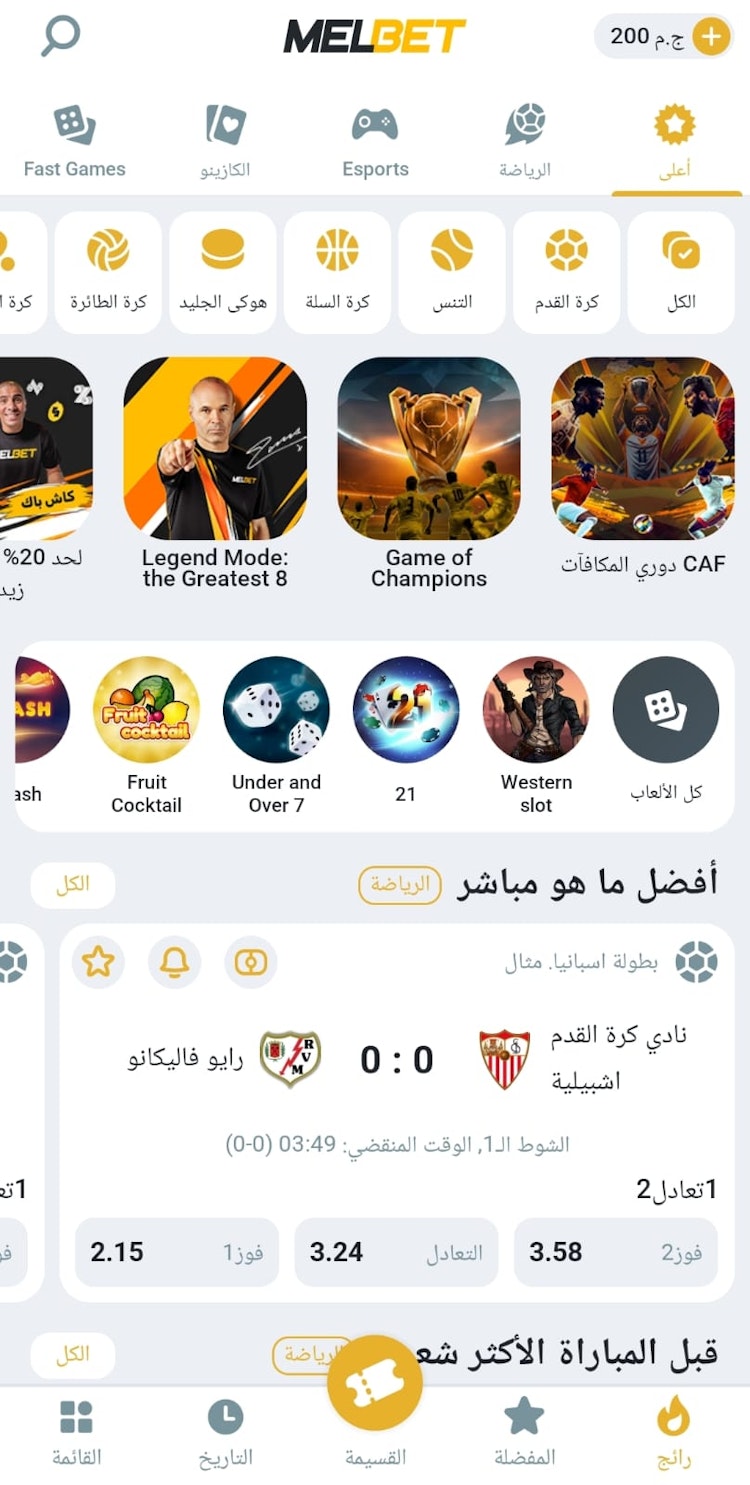Play Under and Over 7
Screen dimensions: 750x1485
[x=276, y=734]
